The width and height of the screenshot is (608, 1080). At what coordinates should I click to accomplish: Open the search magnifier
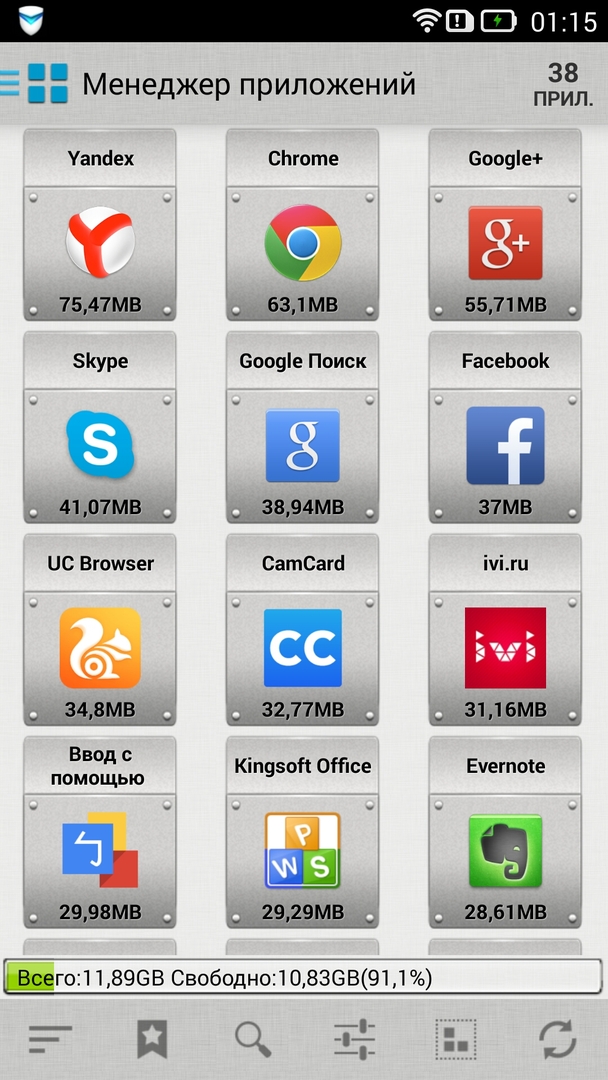(x=253, y=1040)
